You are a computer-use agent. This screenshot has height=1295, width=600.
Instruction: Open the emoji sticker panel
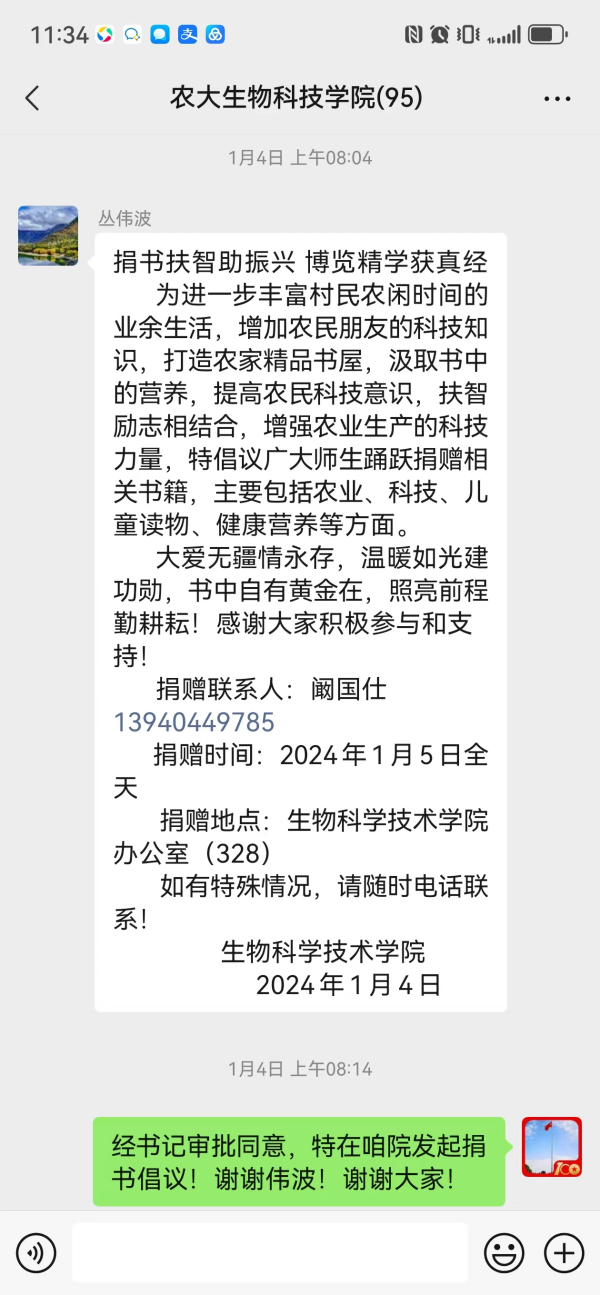(504, 1252)
